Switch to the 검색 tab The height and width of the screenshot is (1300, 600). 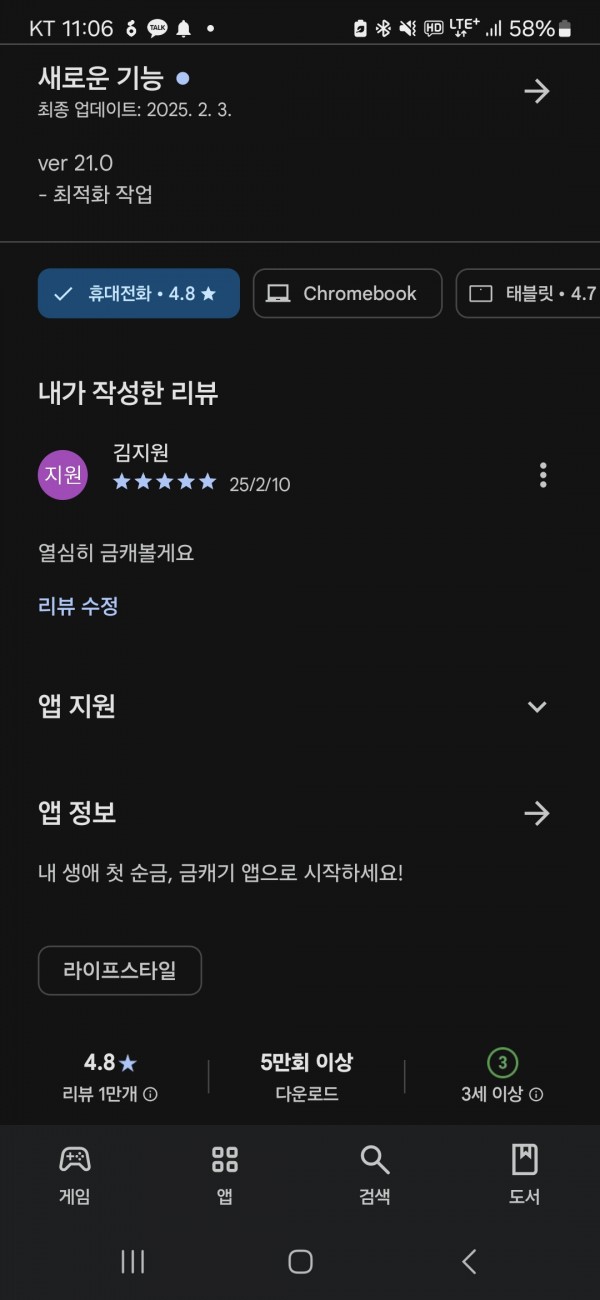[x=375, y=1175]
